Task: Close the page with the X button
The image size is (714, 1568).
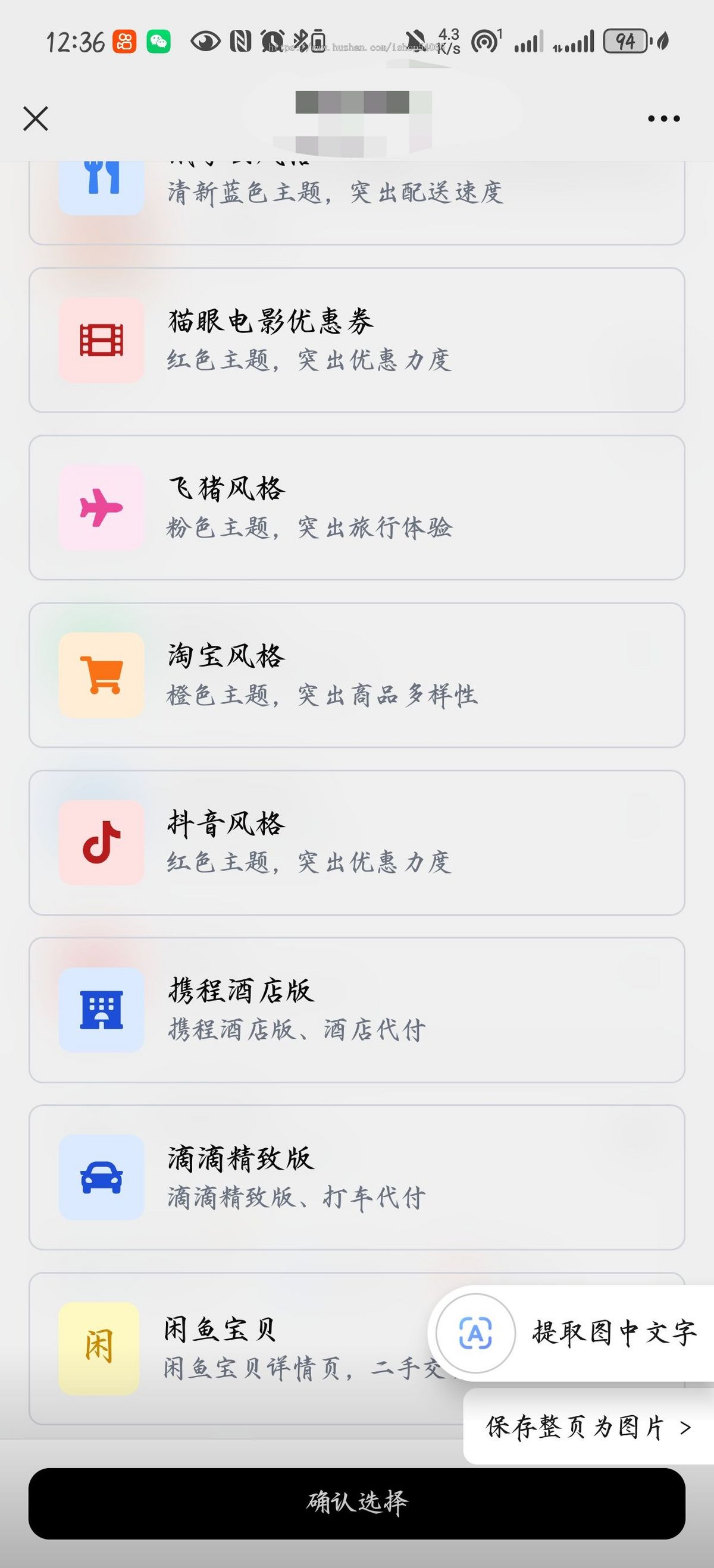Action: click(x=35, y=120)
